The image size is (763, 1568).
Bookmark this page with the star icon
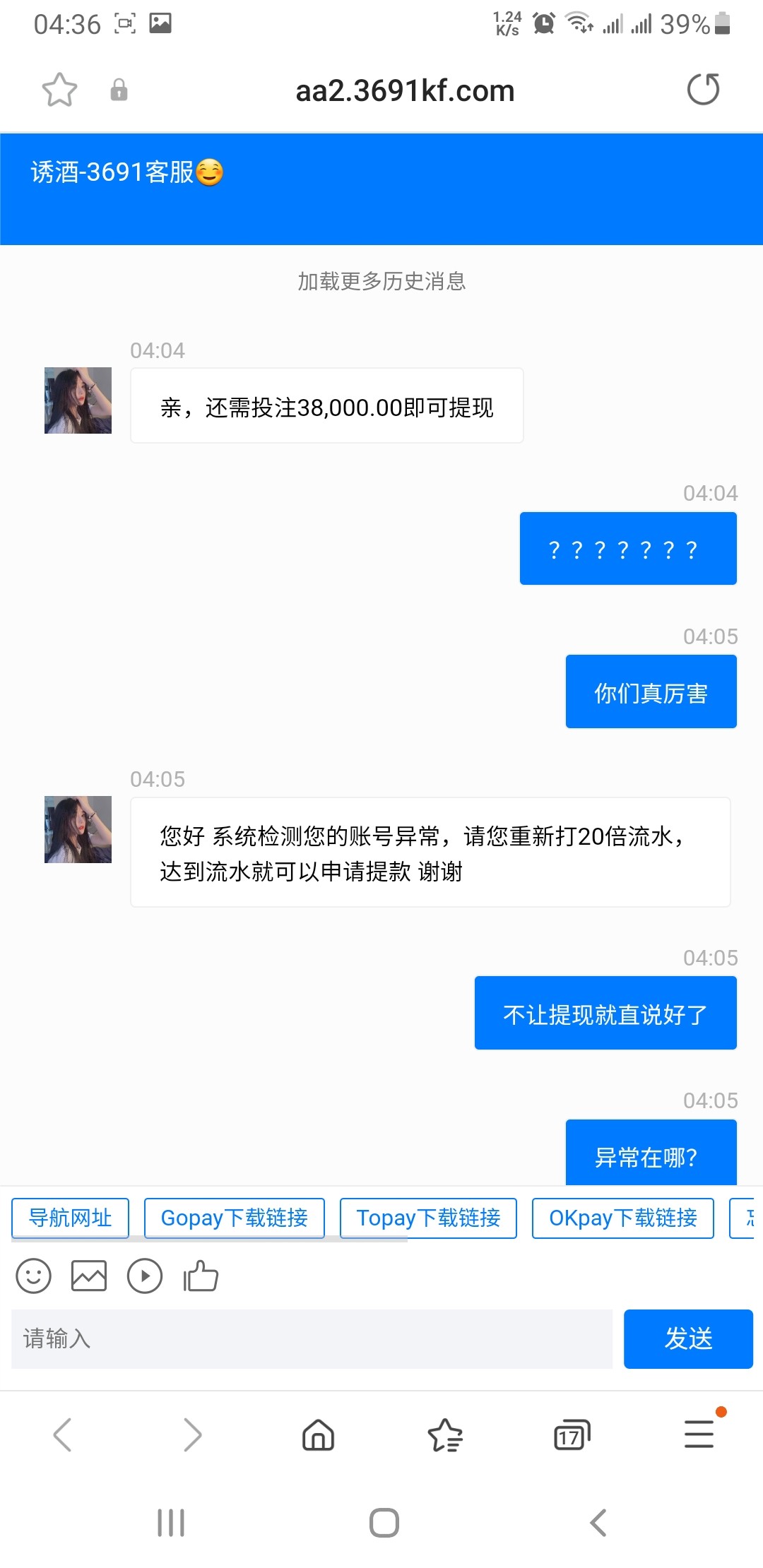pos(59,90)
